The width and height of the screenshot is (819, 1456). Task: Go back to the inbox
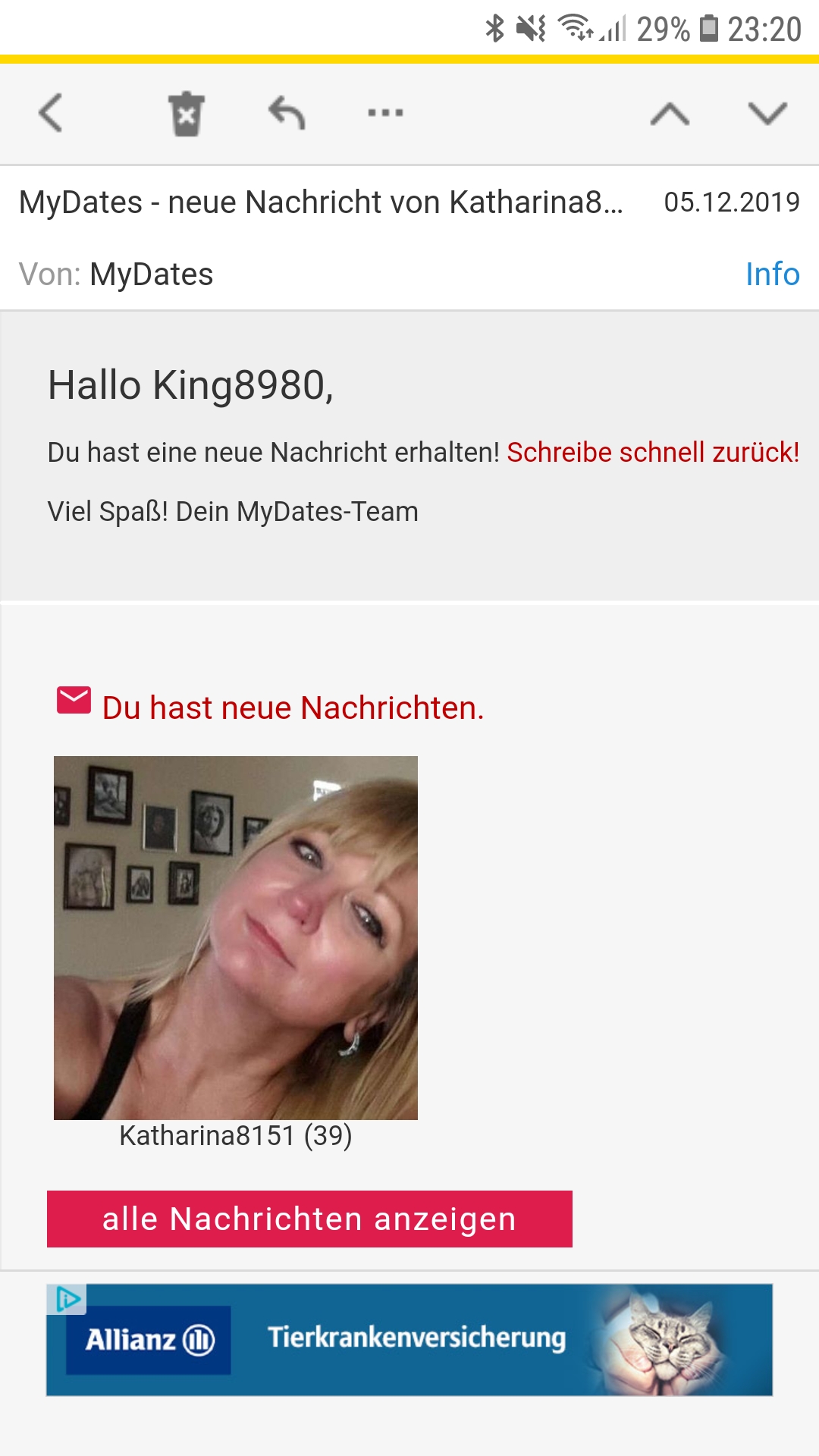tap(51, 114)
